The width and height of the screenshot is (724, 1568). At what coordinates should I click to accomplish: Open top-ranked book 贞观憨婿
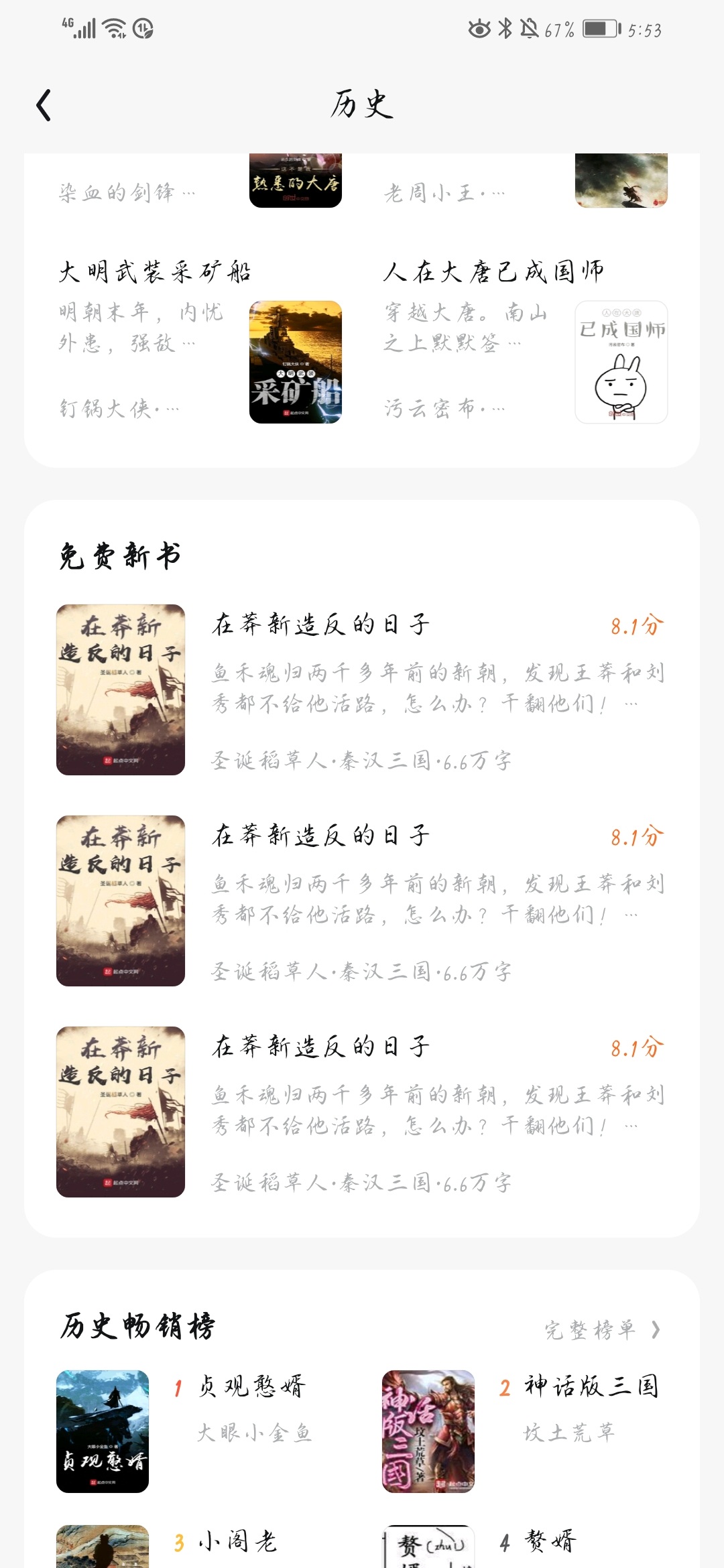tap(252, 1386)
